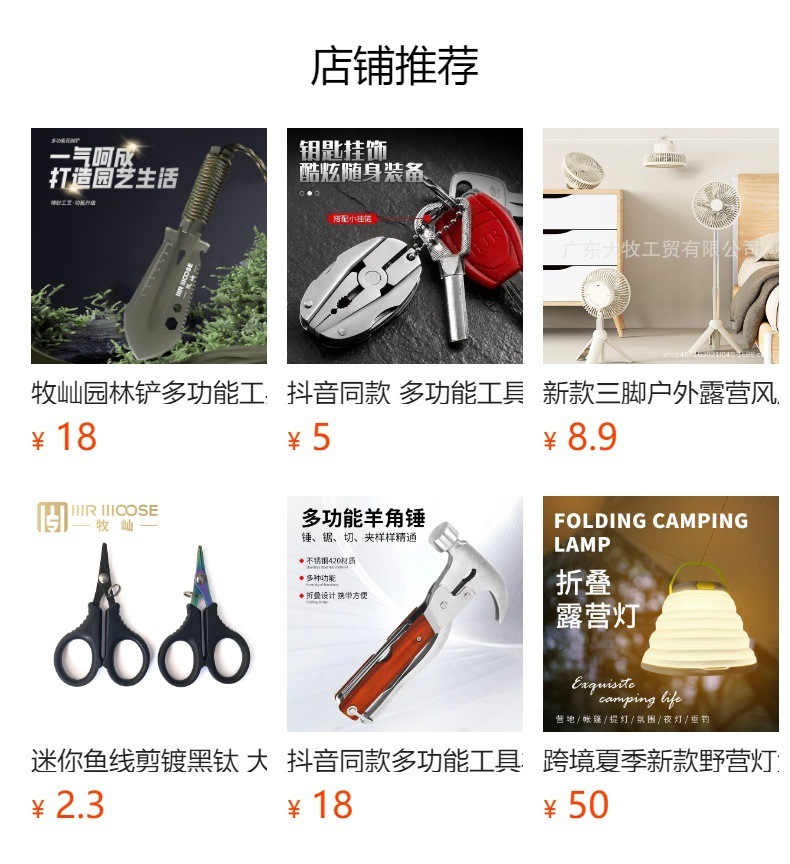Open the 多功能羊角锤 claw hammer tool card
The image size is (790, 864).
point(405,614)
